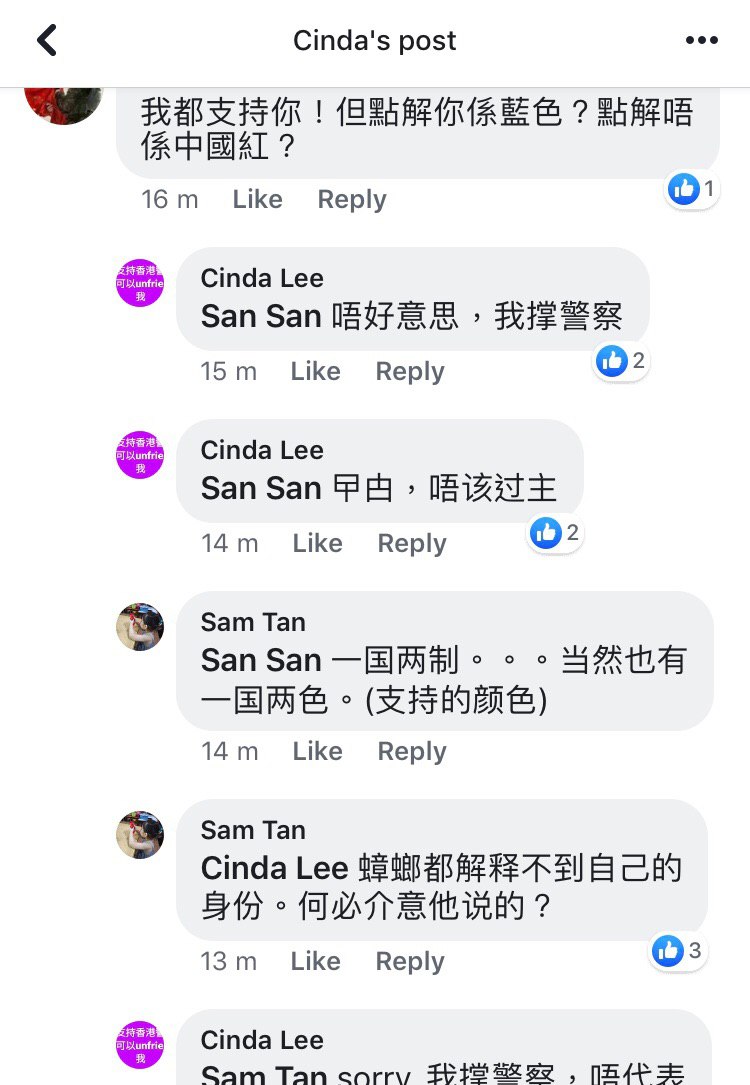This screenshot has height=1085, width=750.
Task: Open the three-dot overflow menu
Action: [x=701, y=40]
